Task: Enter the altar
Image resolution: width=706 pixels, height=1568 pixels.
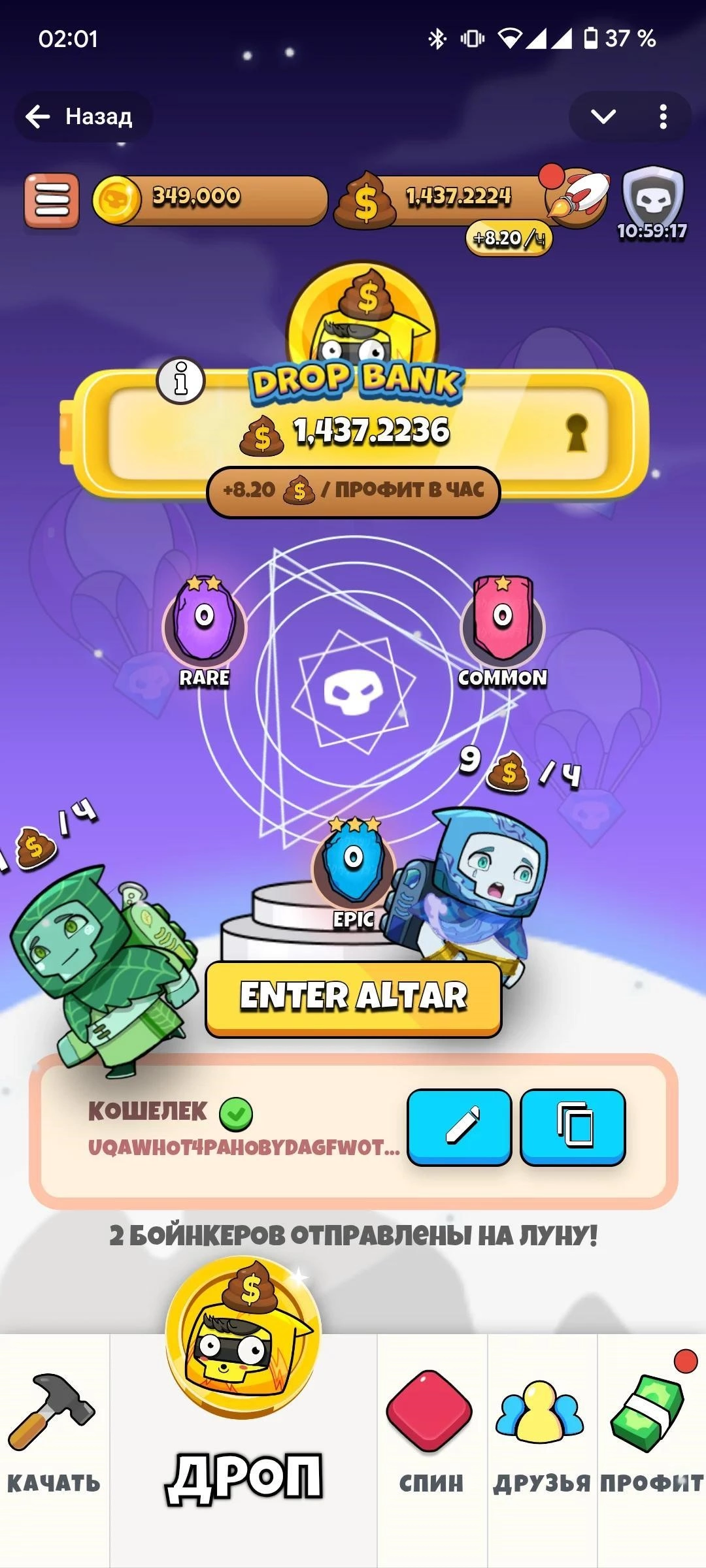Action: (x=354, y=998)
